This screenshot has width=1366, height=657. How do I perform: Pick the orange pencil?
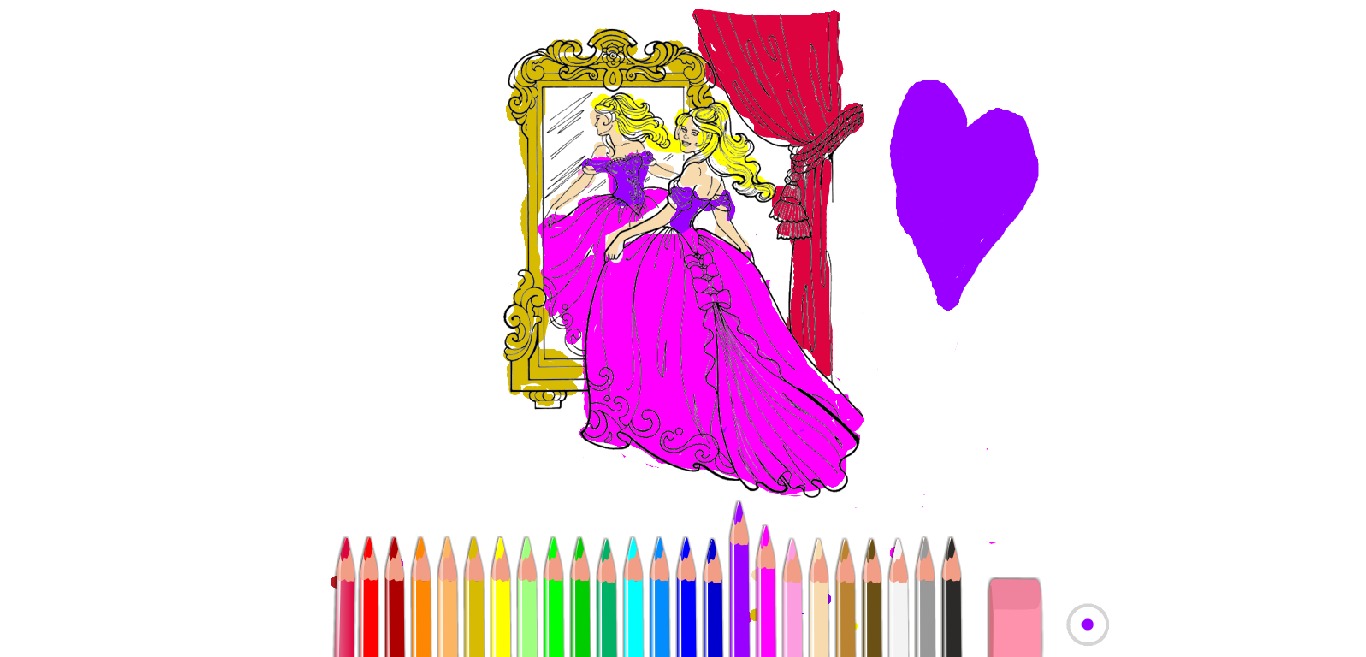[x=422, y=605]
